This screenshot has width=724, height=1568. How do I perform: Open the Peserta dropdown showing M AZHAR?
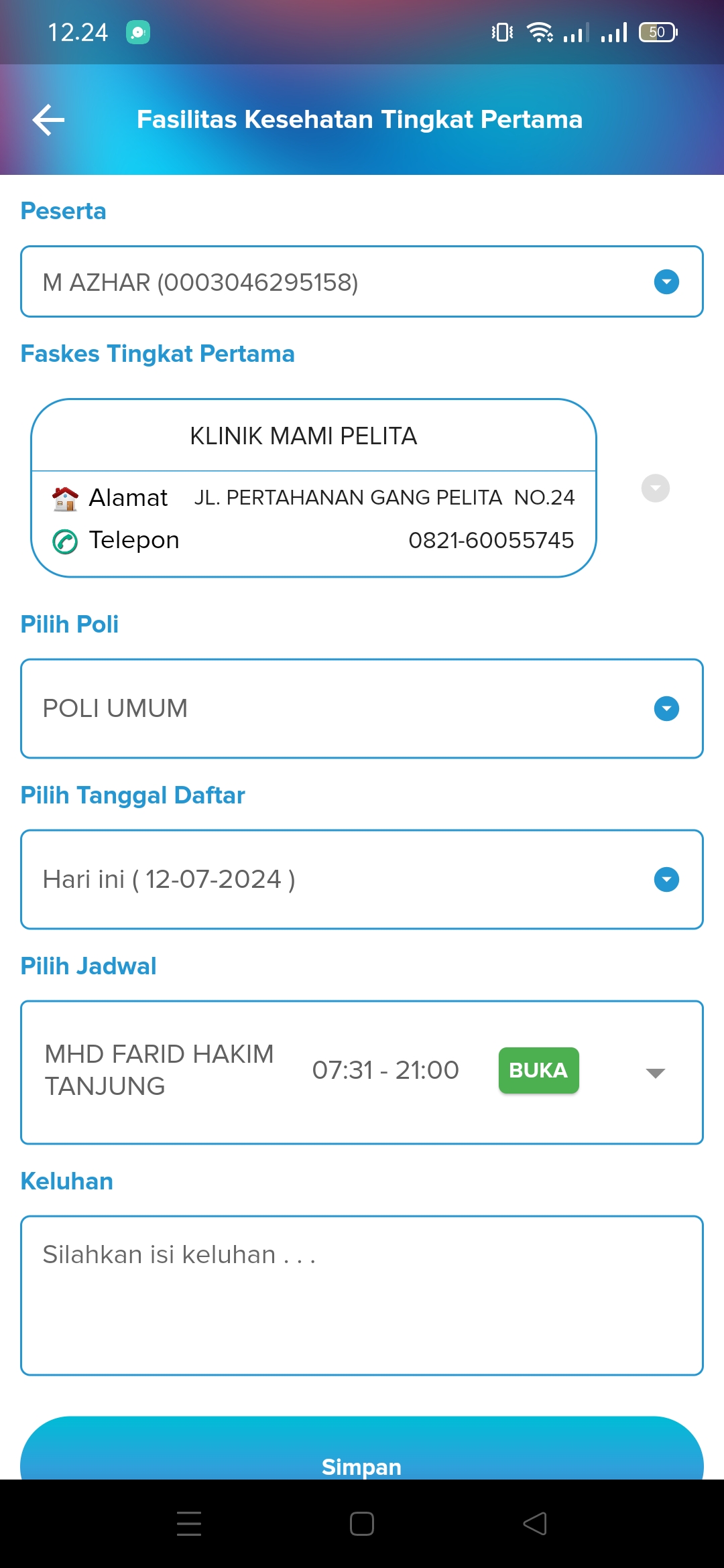[362, 281]
